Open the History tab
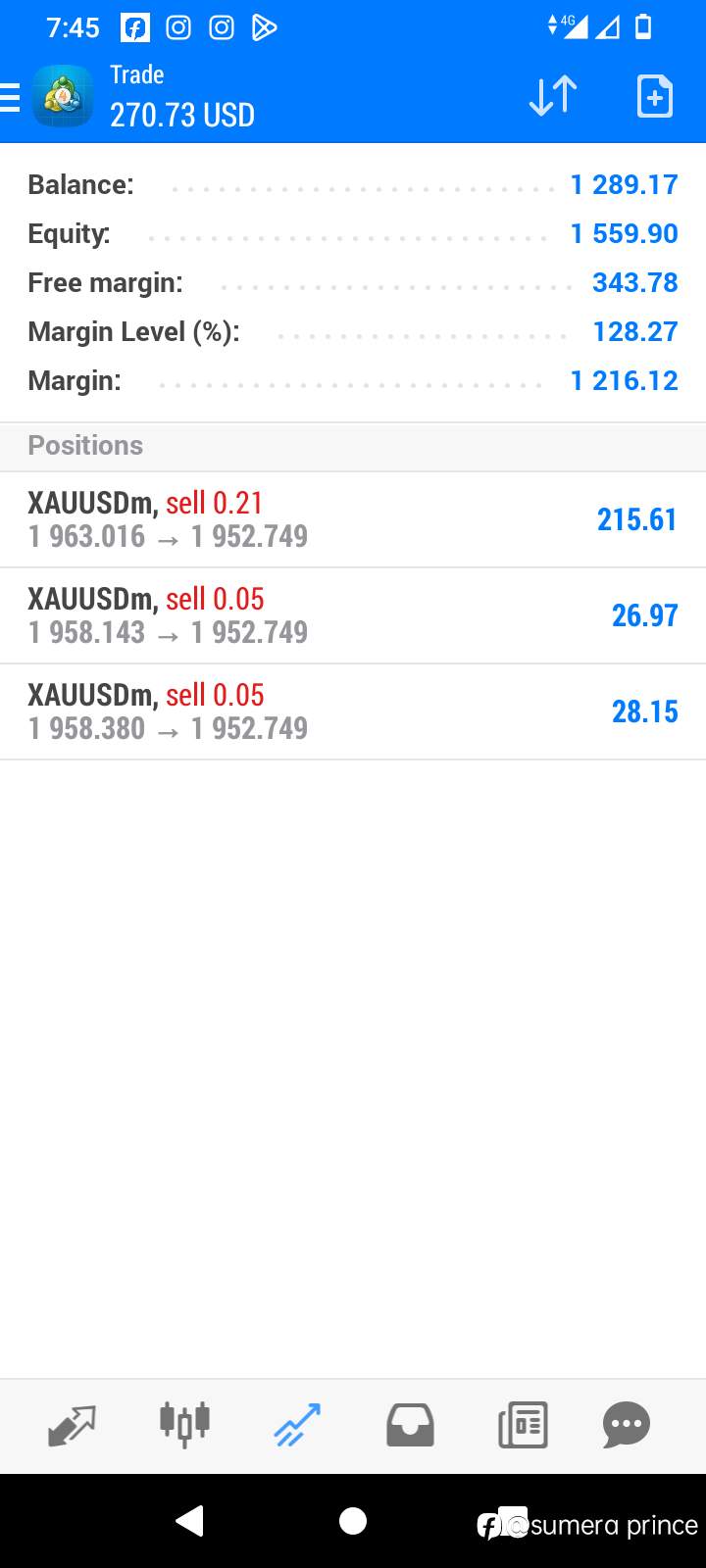Viewport: 706px width, 1568px height. coord(410,1425)
